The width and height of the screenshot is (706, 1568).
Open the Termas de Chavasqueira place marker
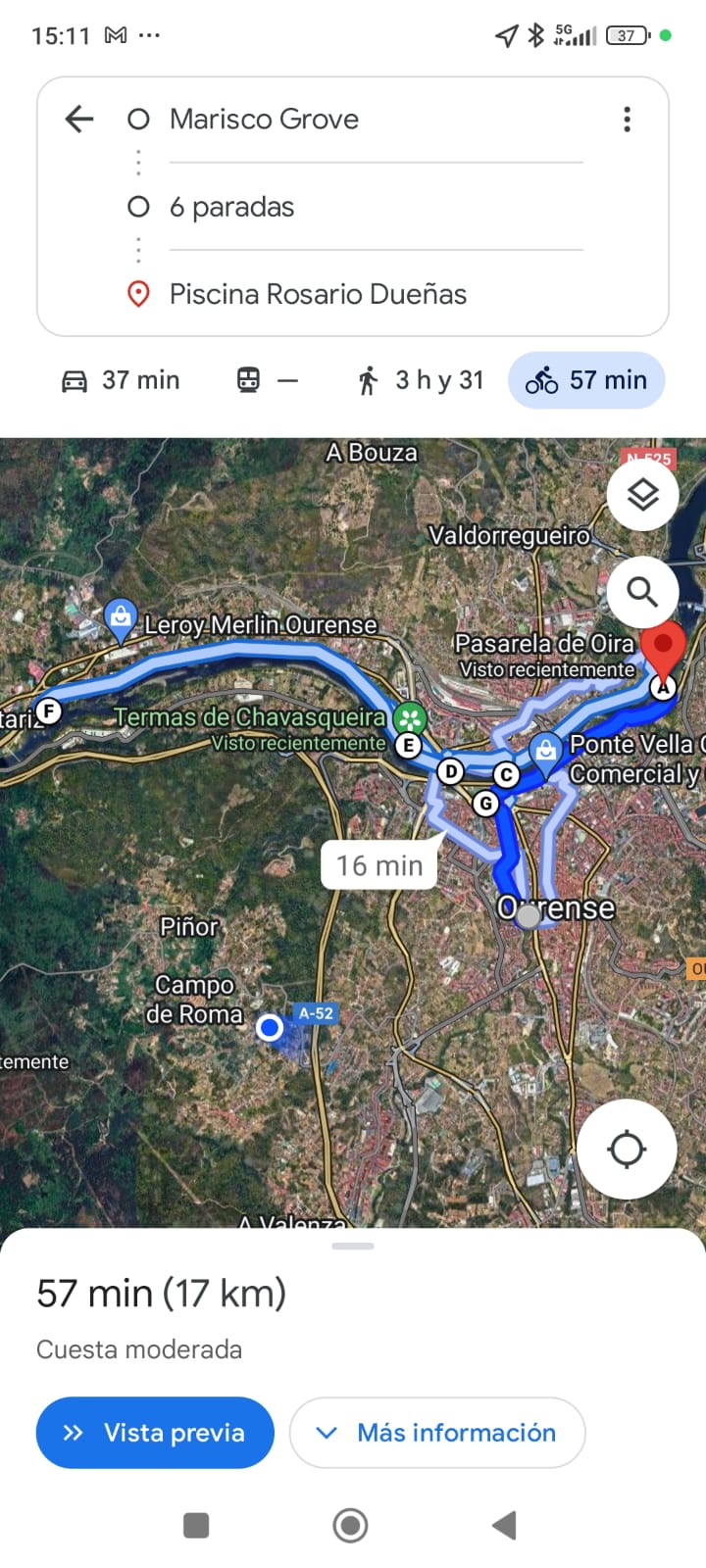410,718
